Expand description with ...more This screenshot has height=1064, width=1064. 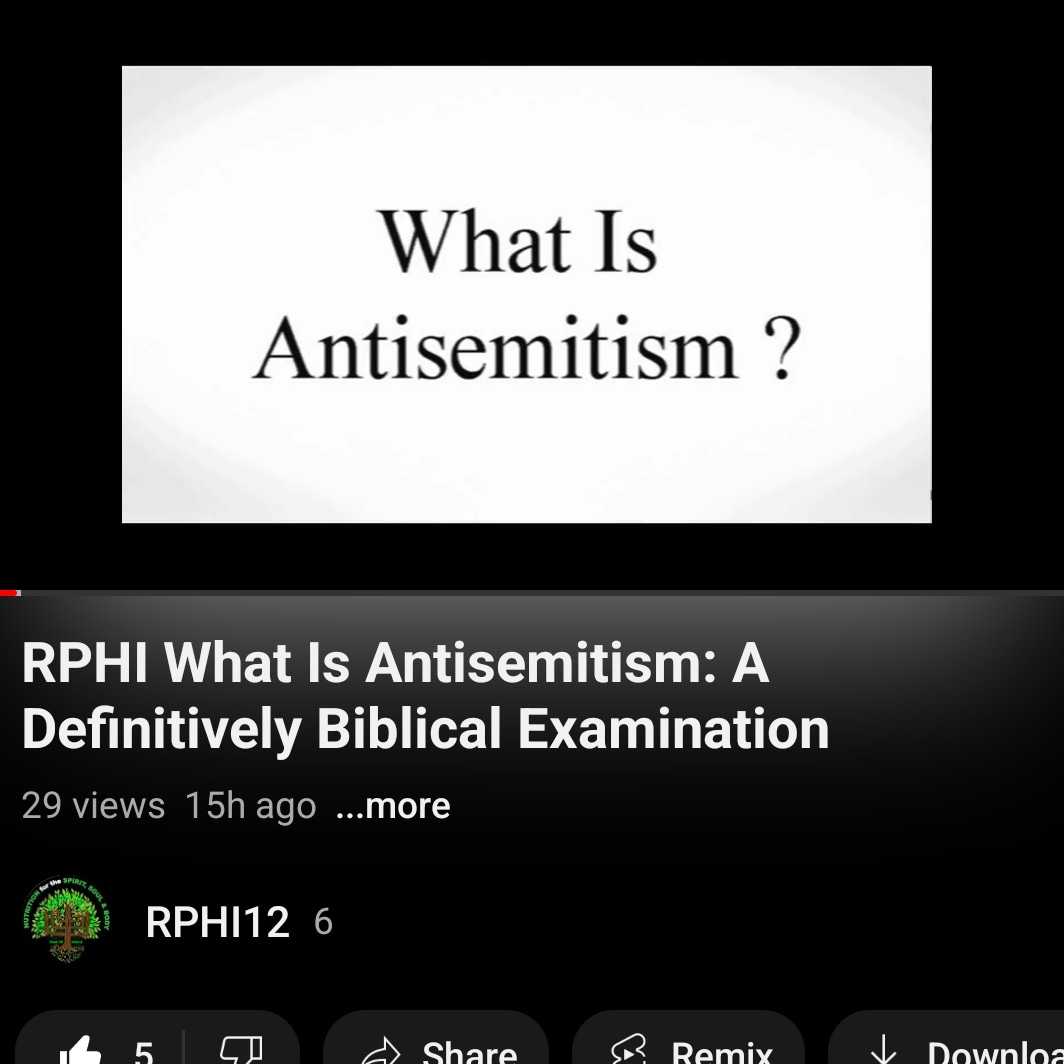[393, 806]
